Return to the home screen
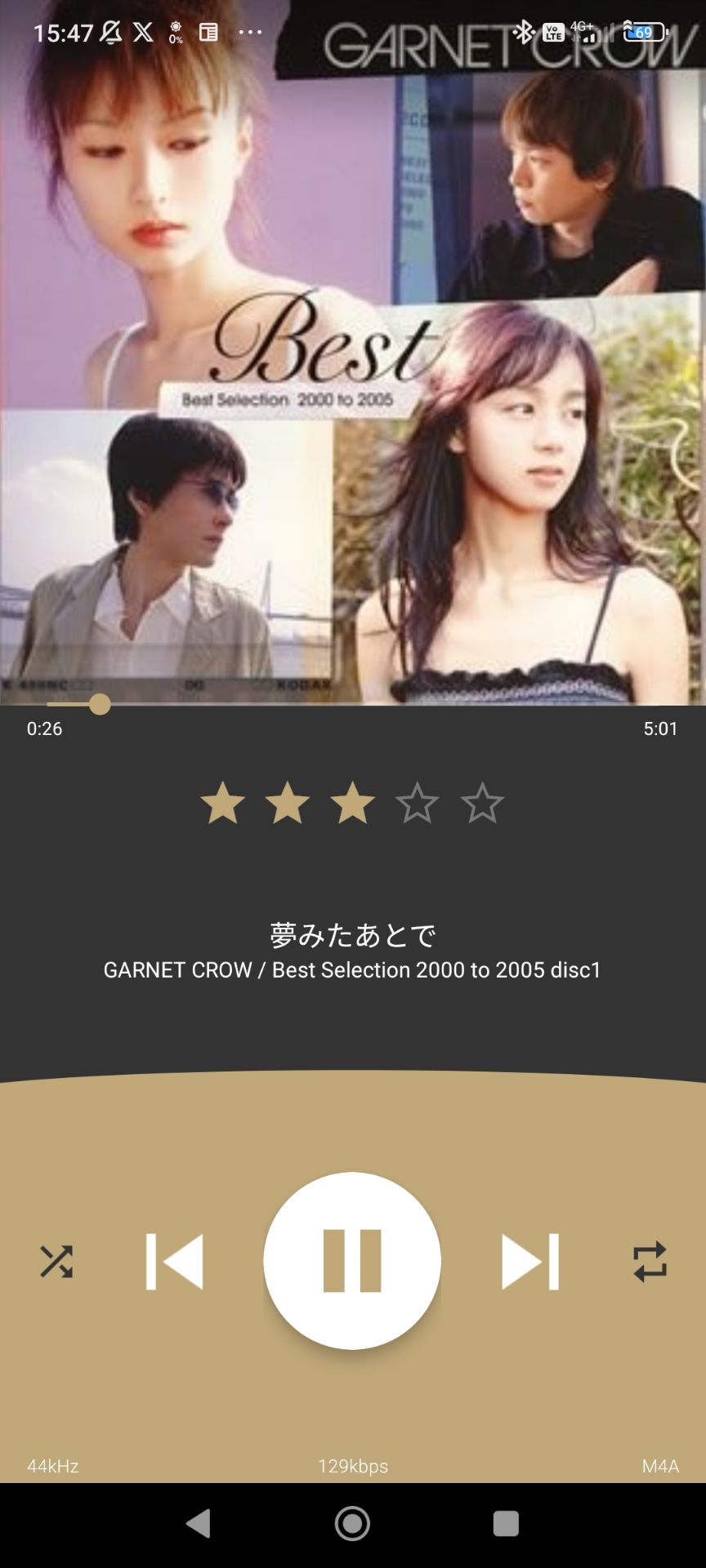Image resolution: width=706 pixels, height=1568 pixels. (352, 1523)
